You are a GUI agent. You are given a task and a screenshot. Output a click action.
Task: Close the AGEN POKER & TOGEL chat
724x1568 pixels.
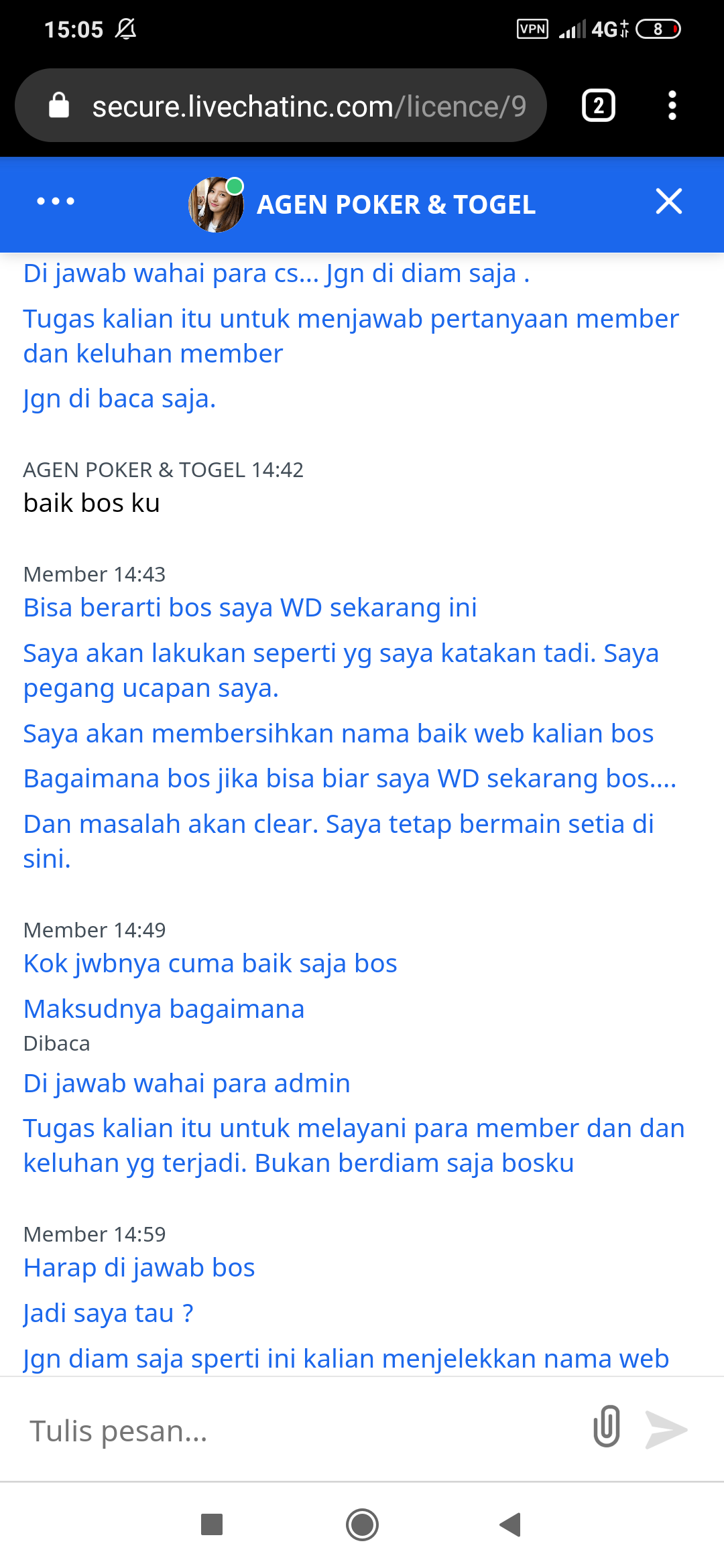668,201
